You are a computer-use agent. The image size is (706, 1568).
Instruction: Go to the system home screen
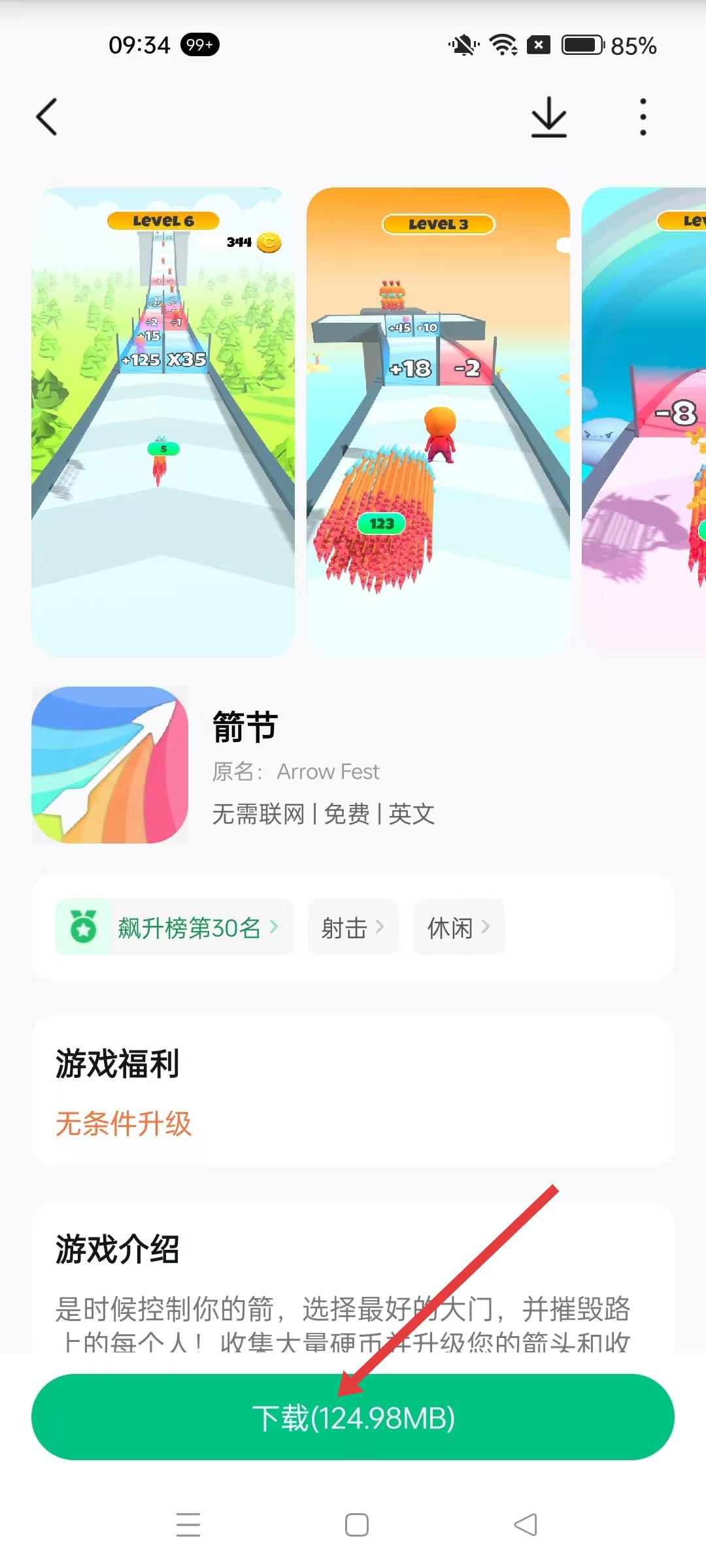click(x=356, y=1524)
